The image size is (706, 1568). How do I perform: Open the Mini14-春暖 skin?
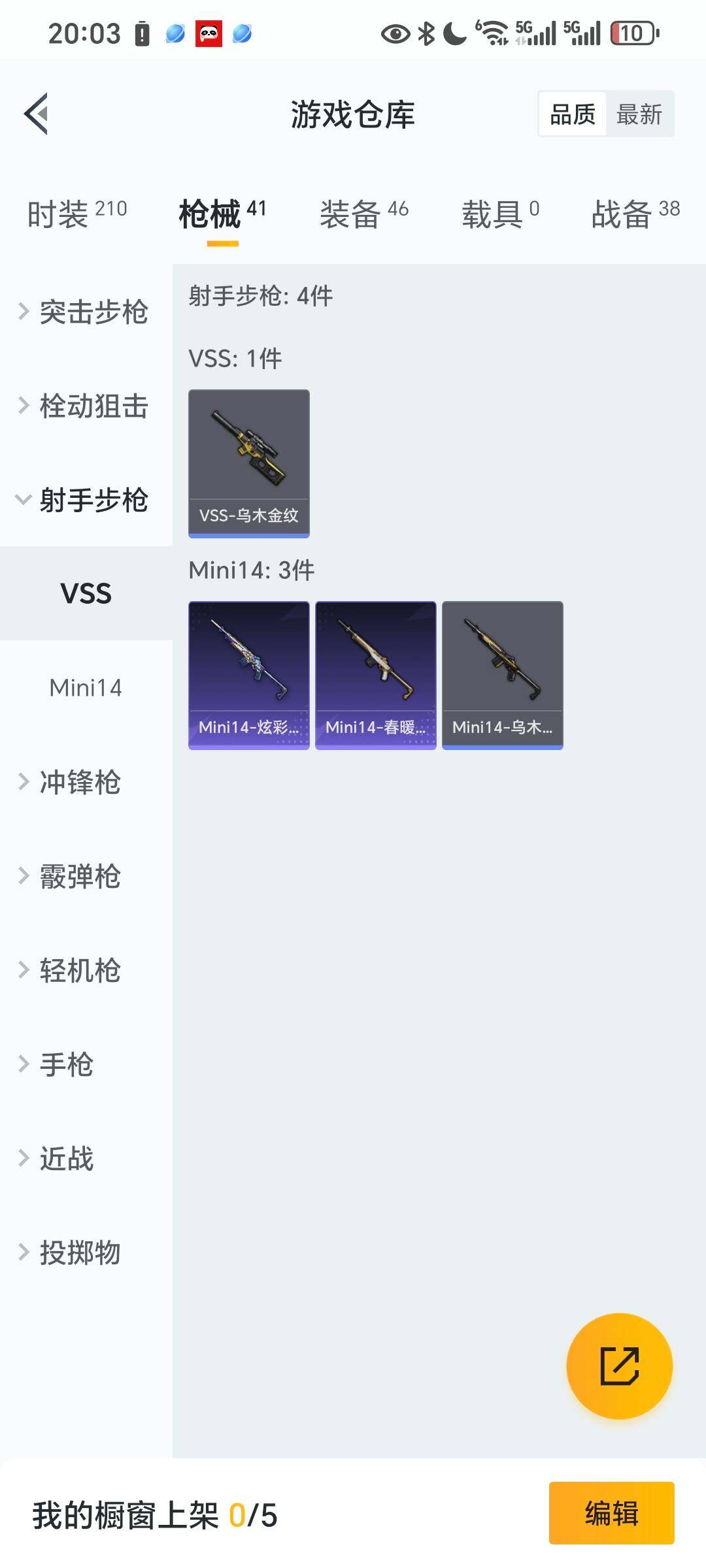click(376, 675)
